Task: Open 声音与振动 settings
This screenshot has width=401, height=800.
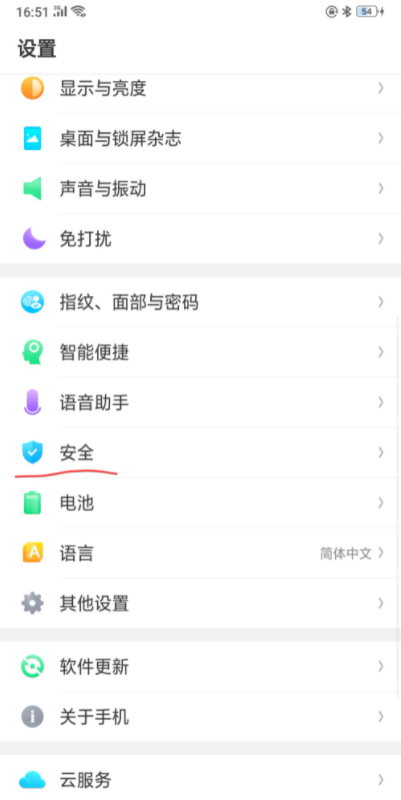Action: [x=200, y=189]
